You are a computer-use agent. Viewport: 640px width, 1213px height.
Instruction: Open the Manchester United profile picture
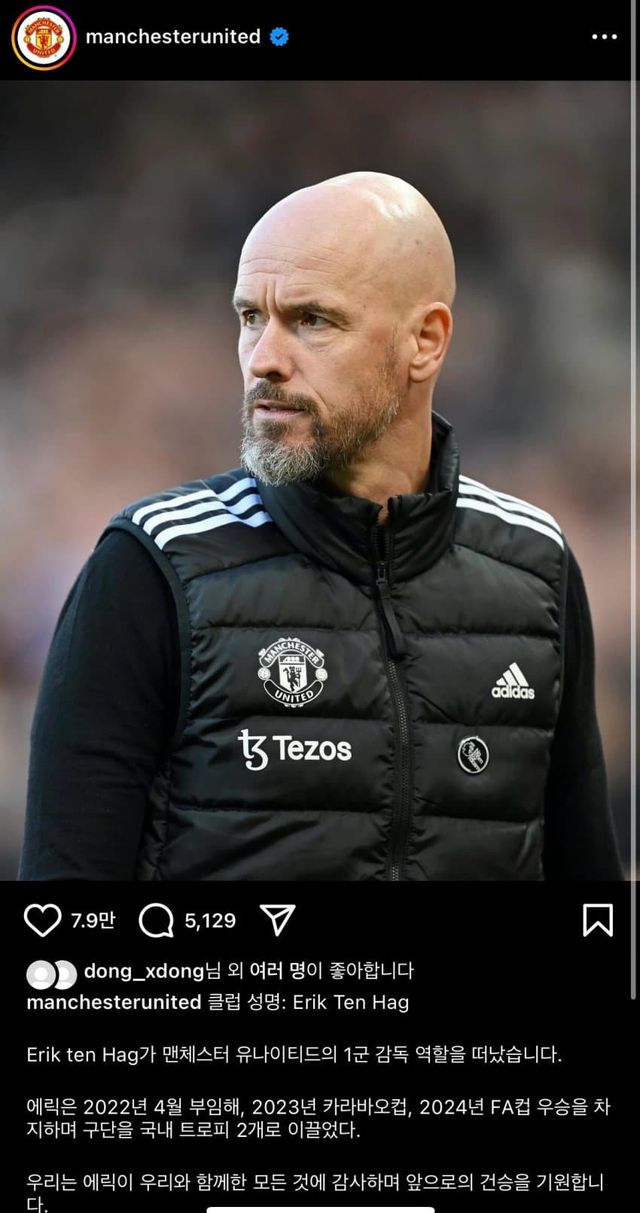point(43,38)
